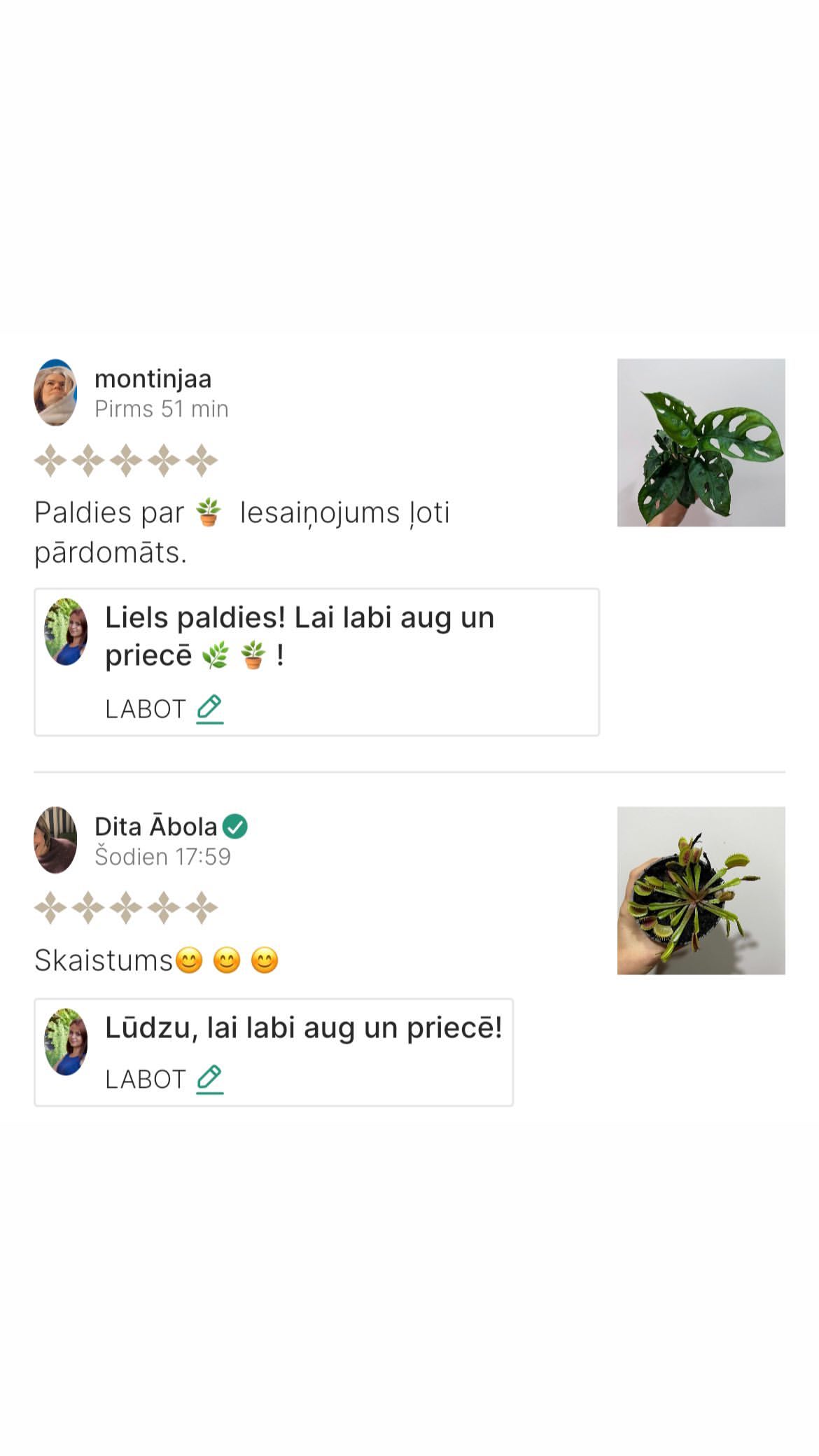This screenshot has width=819, height=1456.
Task: Open the monstera plant photo in montinjaa's review
Action: [701, 442]
